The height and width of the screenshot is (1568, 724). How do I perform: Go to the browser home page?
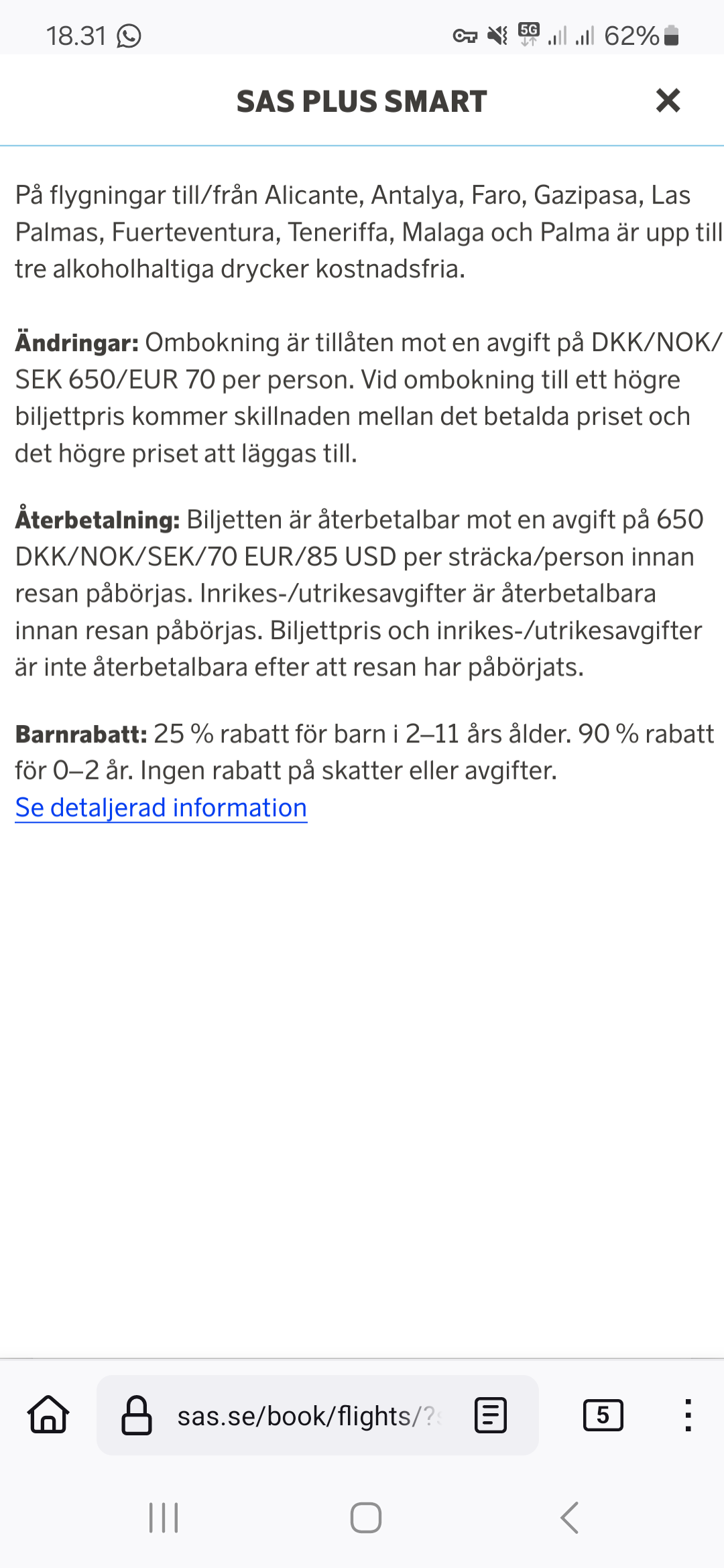48,1415
